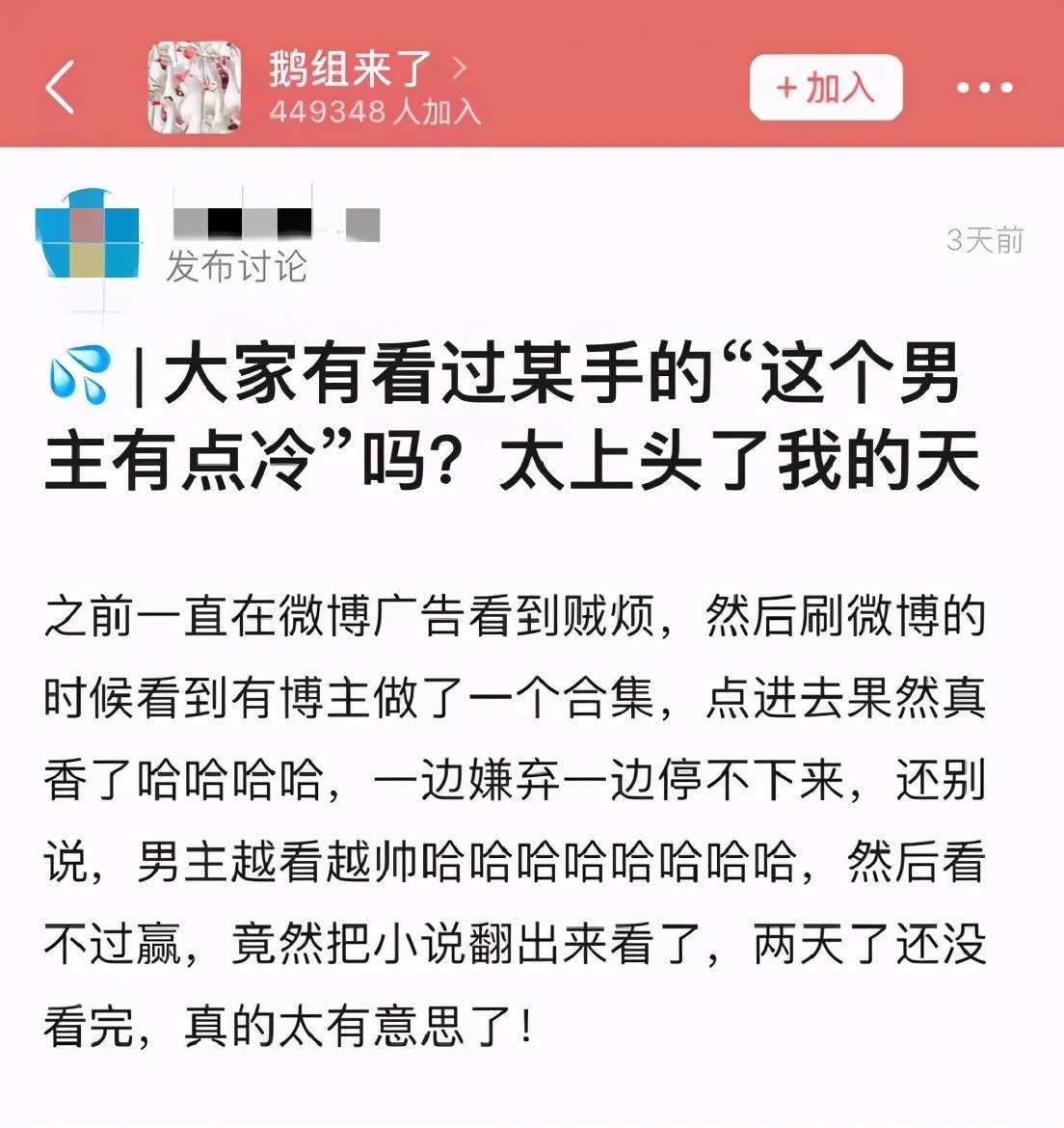Open the group avatar image
Viewport: 1064px width, 1128px height.
click(x=193, y=88)
